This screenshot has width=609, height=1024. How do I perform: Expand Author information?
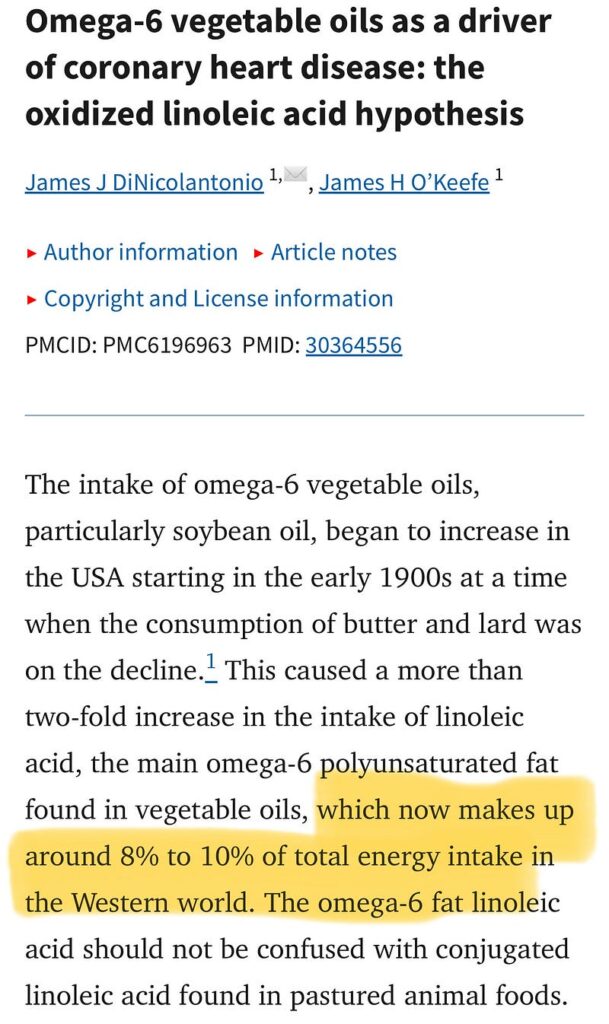click(x=133, y=252)
